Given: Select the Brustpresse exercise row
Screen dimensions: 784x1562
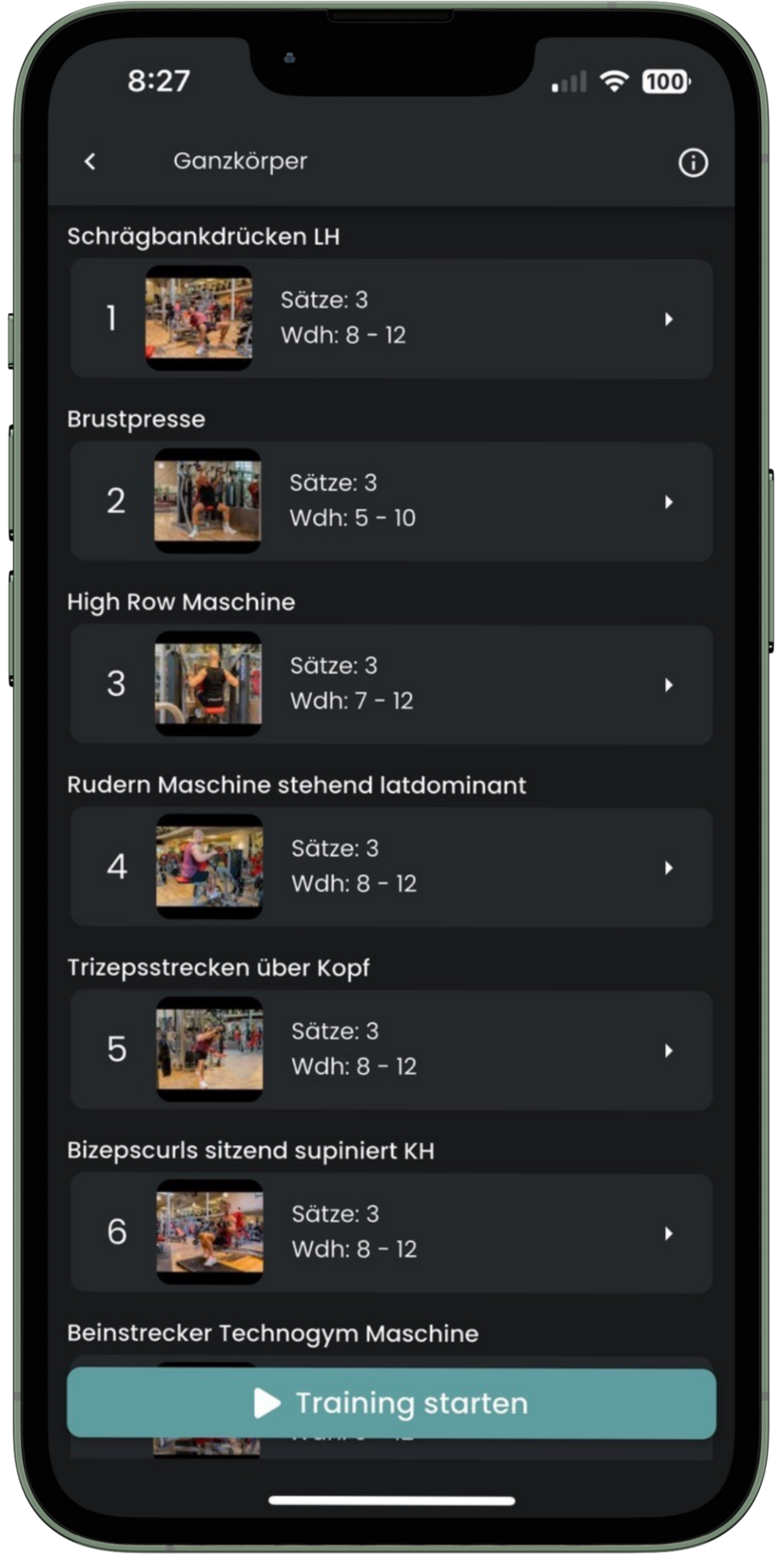Looking at the screenshot, I should click(391, 501).
